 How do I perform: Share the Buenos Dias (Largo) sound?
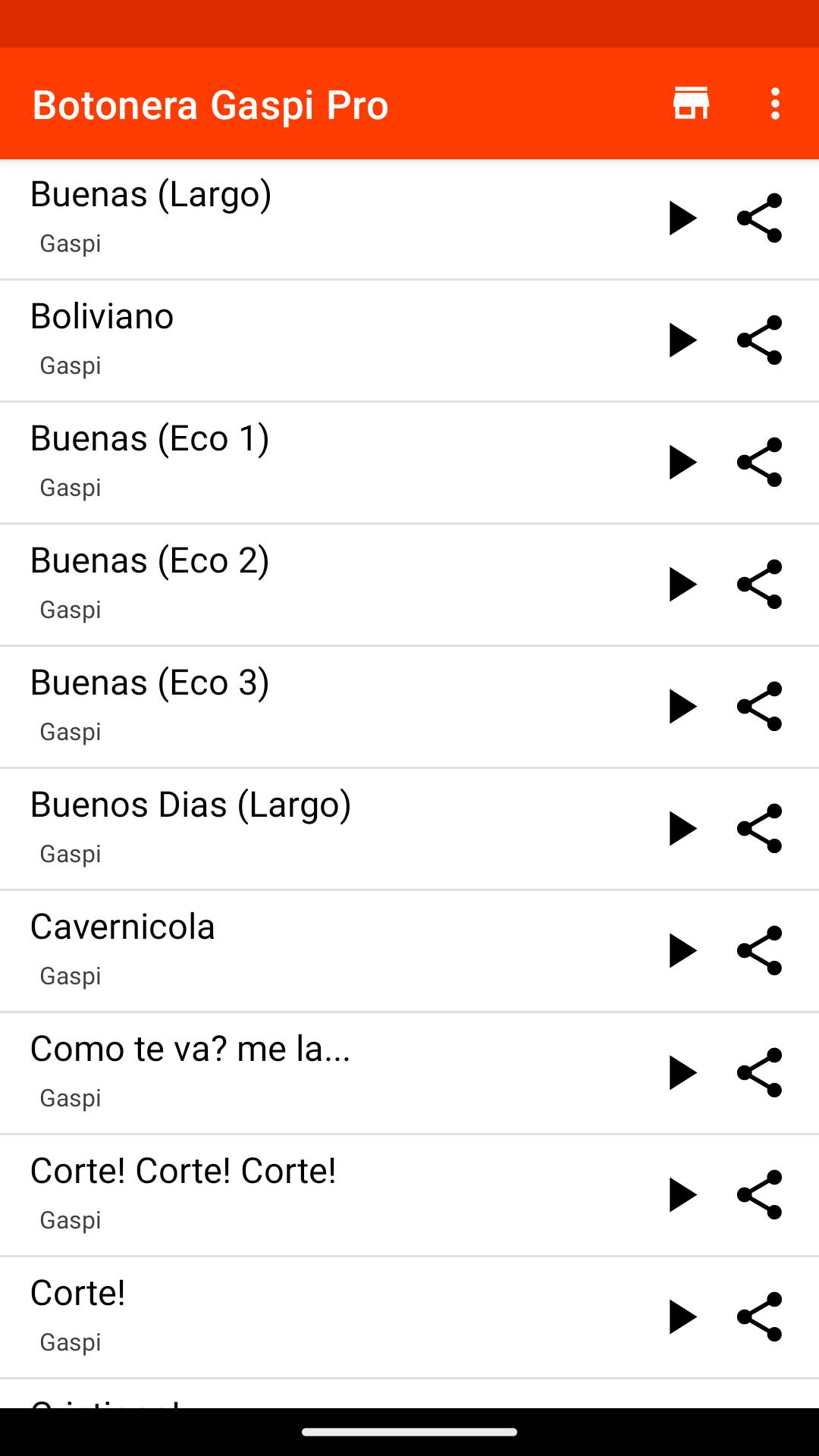click(759, 829)
